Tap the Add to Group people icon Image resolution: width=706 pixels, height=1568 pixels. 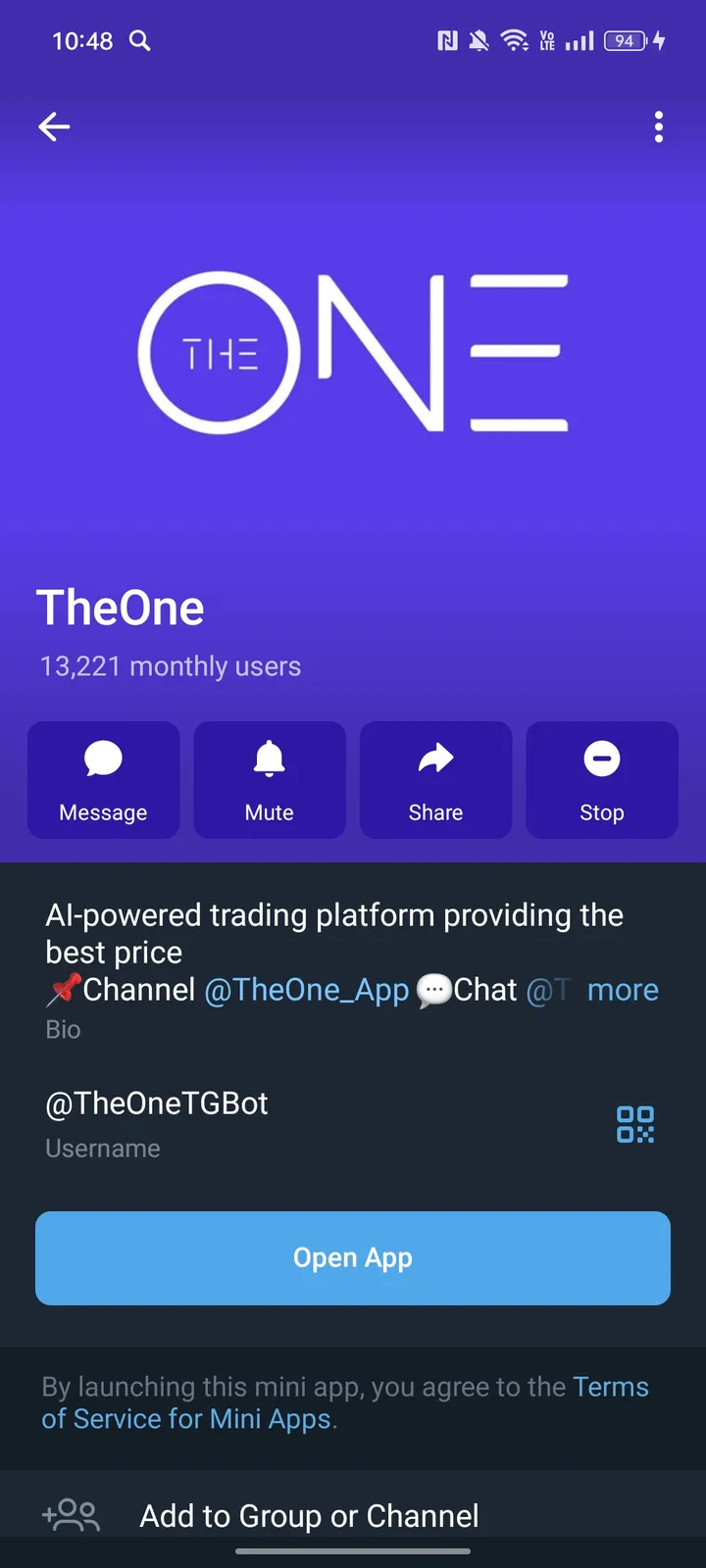70,1515
